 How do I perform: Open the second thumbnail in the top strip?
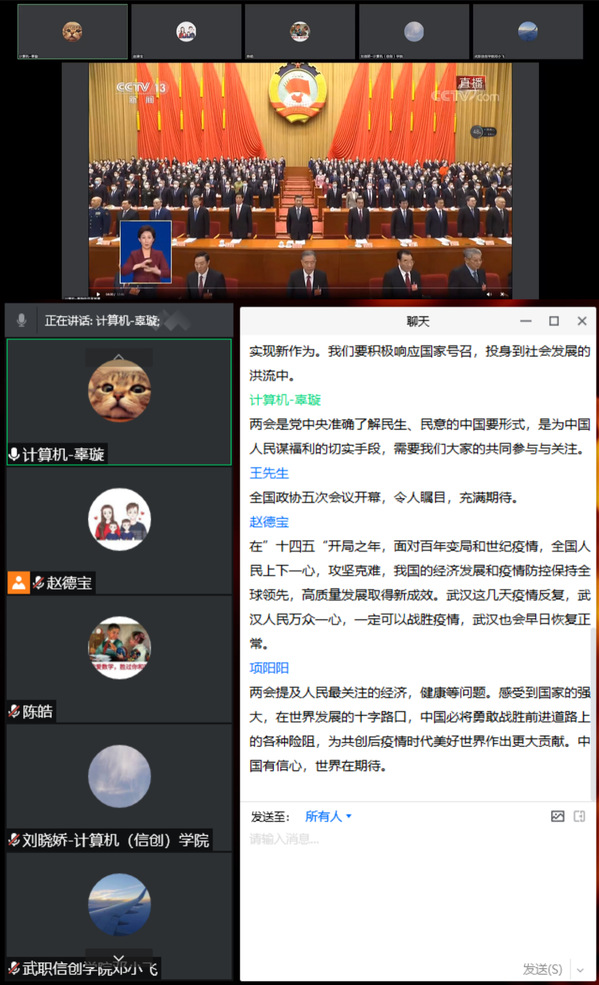[186, 31]
